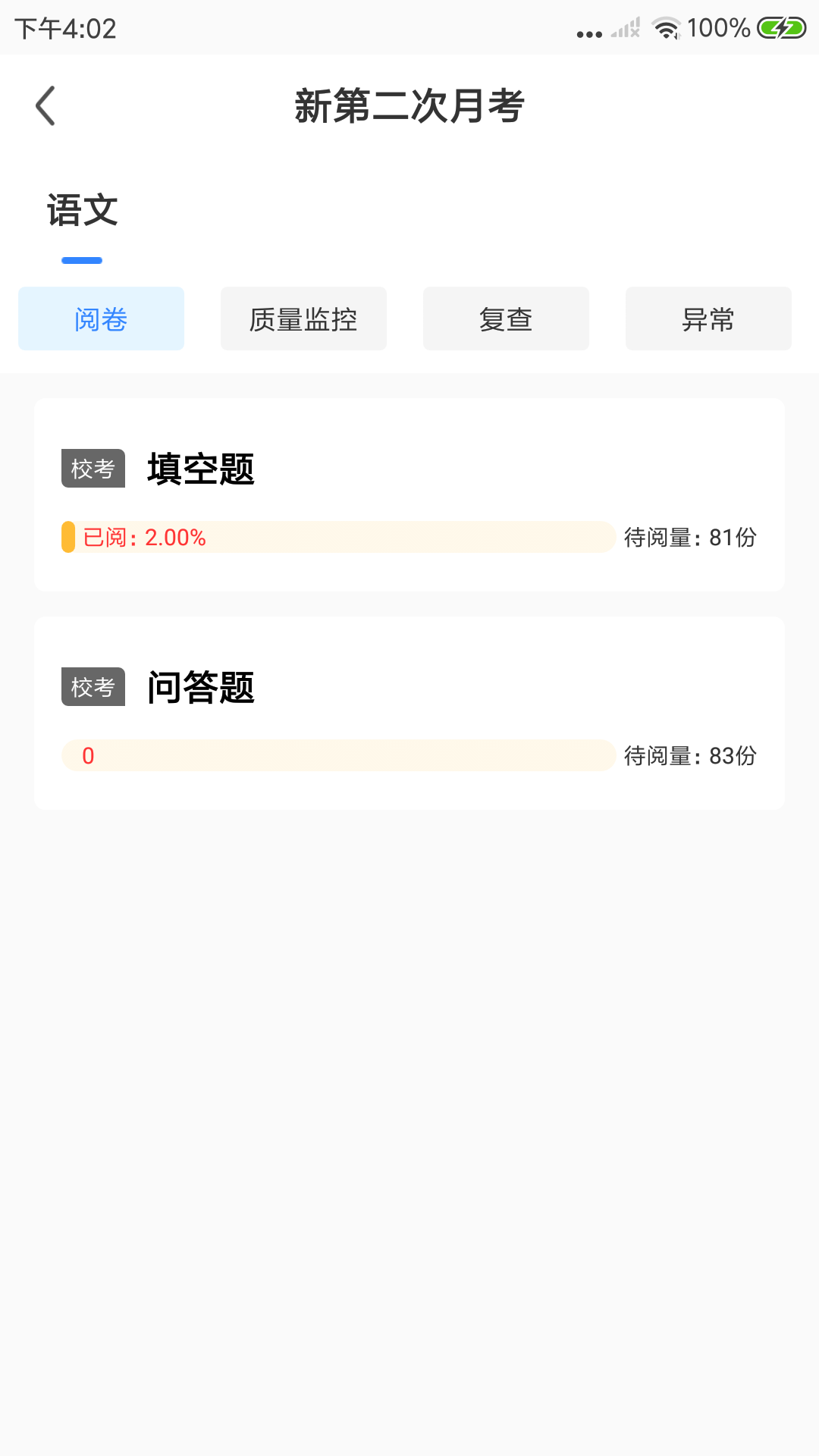Tap 待阅量: 83份 on 问答题
This screenshot has height=1456, width=819.
point(691,755)
